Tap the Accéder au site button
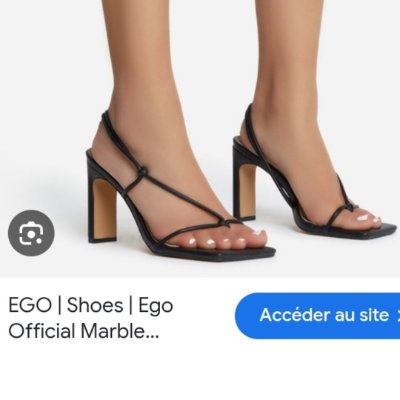 (x=318, y=315)
